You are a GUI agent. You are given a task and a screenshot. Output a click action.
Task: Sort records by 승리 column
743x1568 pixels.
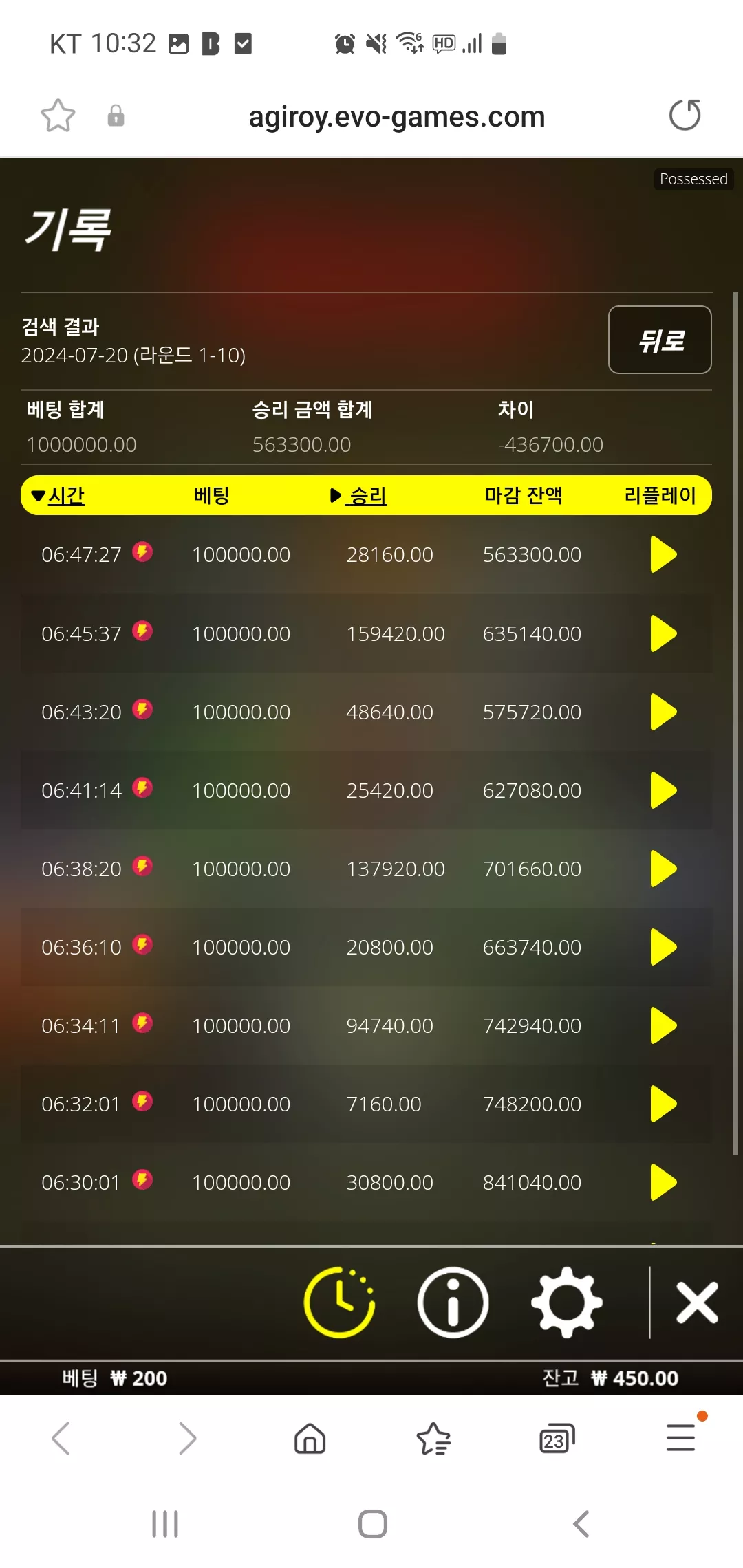pyautogui.click(x=358, y=495)
